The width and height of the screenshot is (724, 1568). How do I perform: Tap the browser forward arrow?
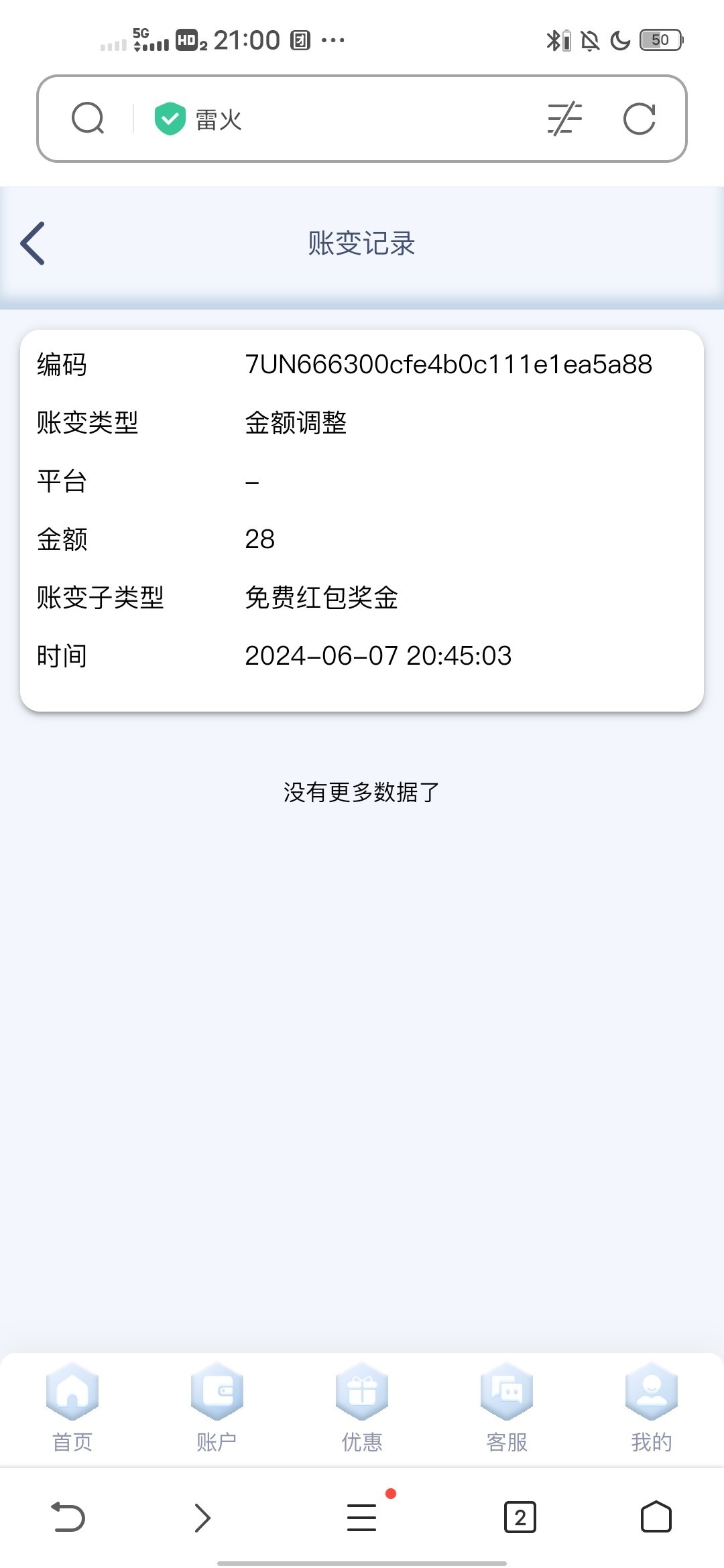click(202, 1517)
